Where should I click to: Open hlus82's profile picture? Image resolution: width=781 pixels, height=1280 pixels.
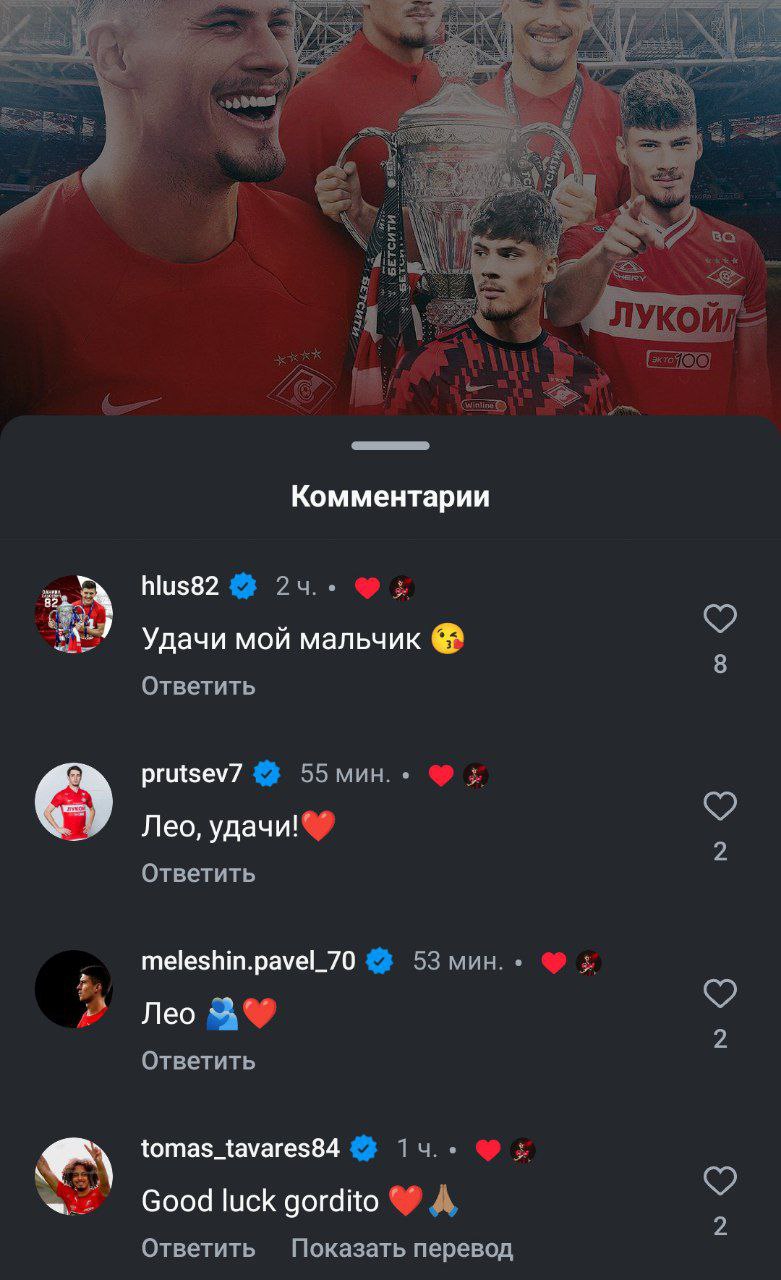click(x=74, y=614)
